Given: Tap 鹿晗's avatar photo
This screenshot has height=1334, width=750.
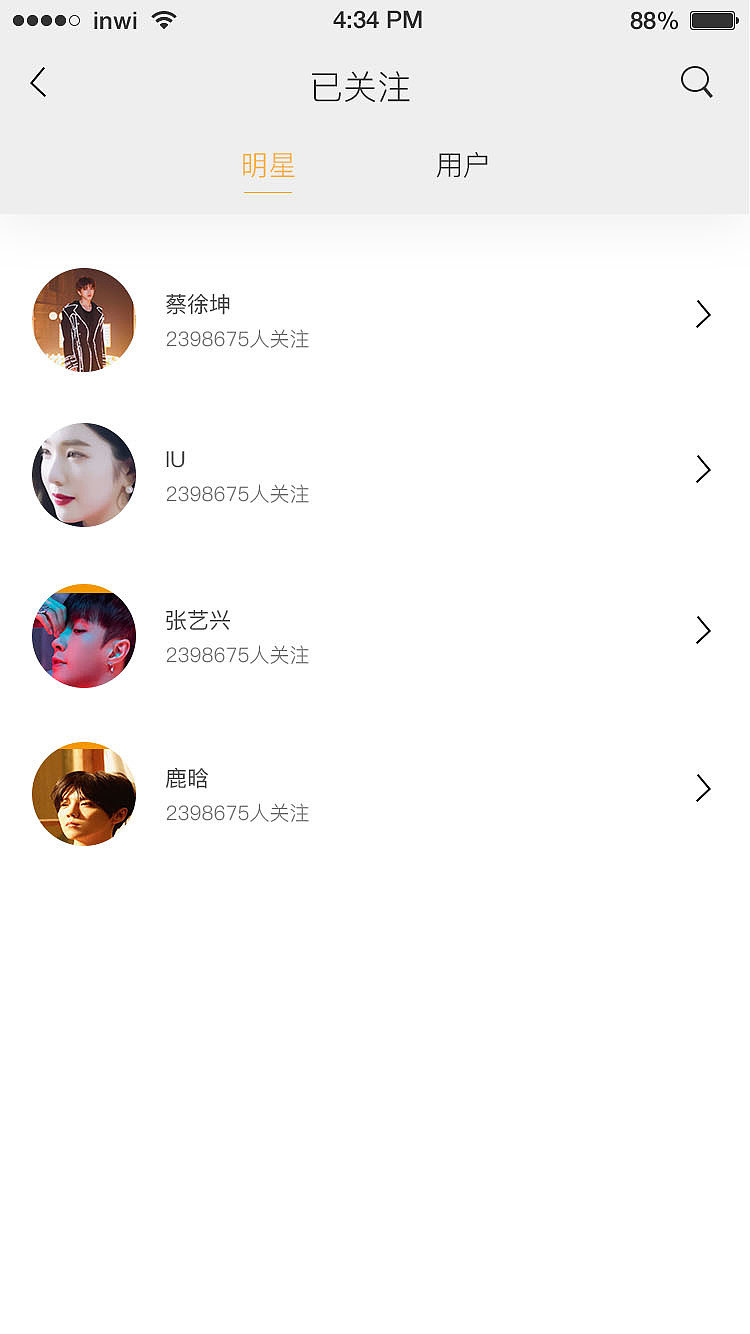Looking at the screenshot, I should click(83, 794).
